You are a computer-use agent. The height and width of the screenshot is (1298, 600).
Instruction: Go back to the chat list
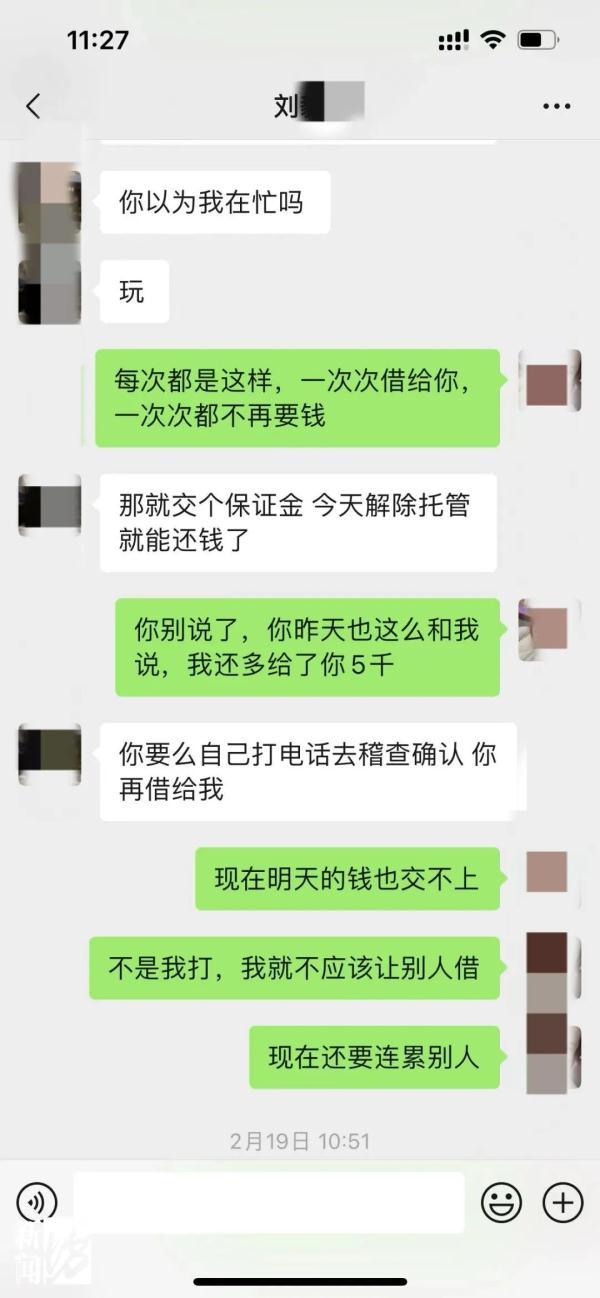click(x=33, y=106)
